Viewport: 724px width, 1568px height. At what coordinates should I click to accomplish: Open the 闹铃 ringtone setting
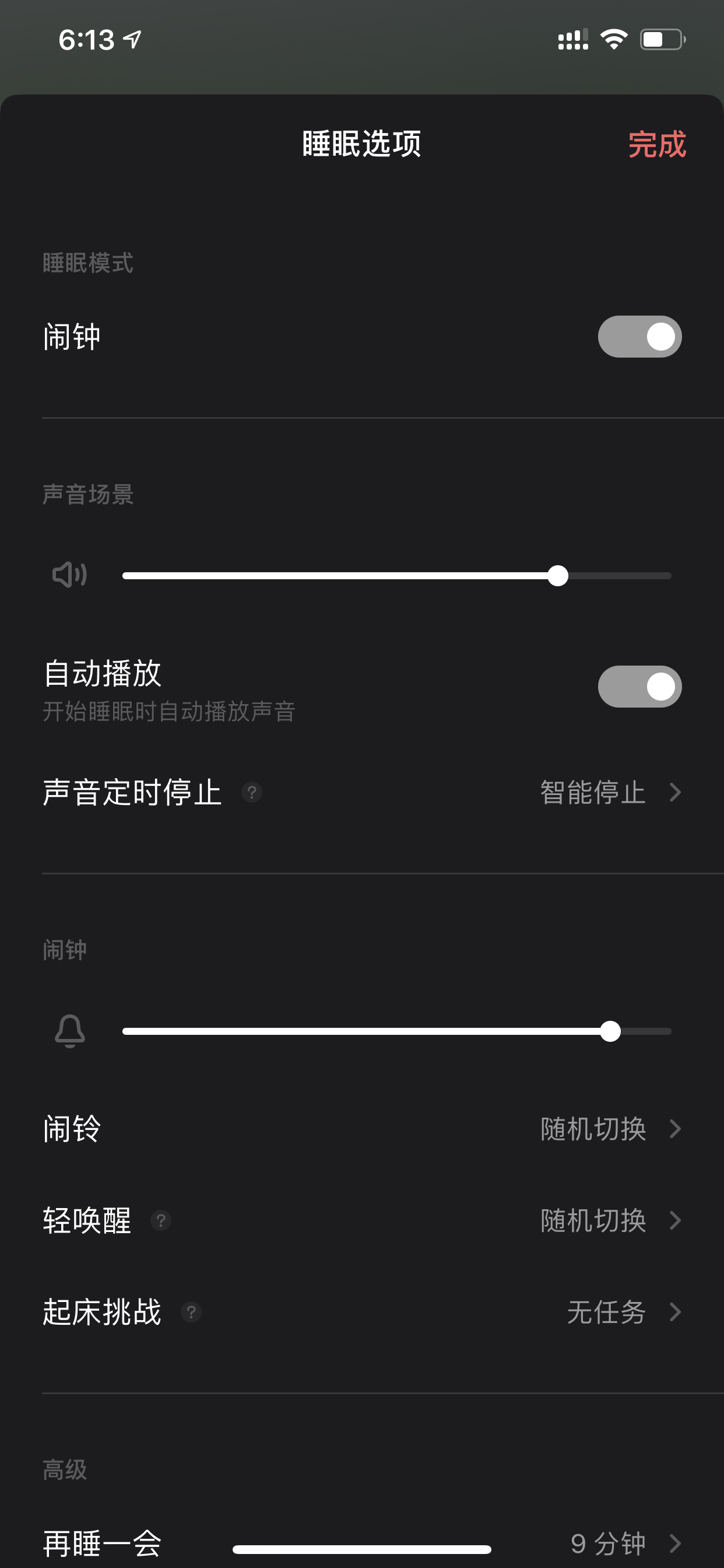coord(362,1129)
